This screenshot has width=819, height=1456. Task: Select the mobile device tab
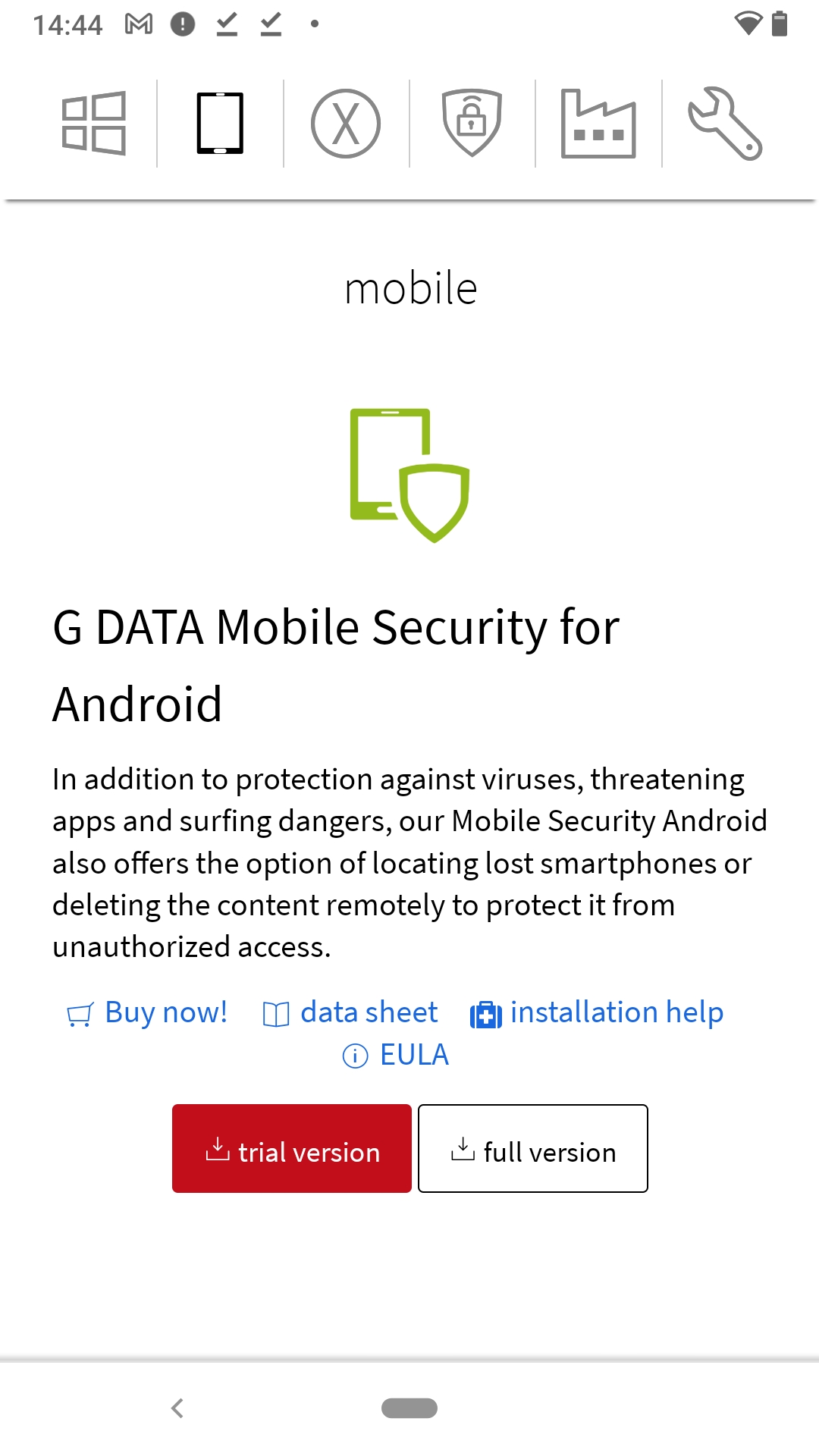[220, 124]
